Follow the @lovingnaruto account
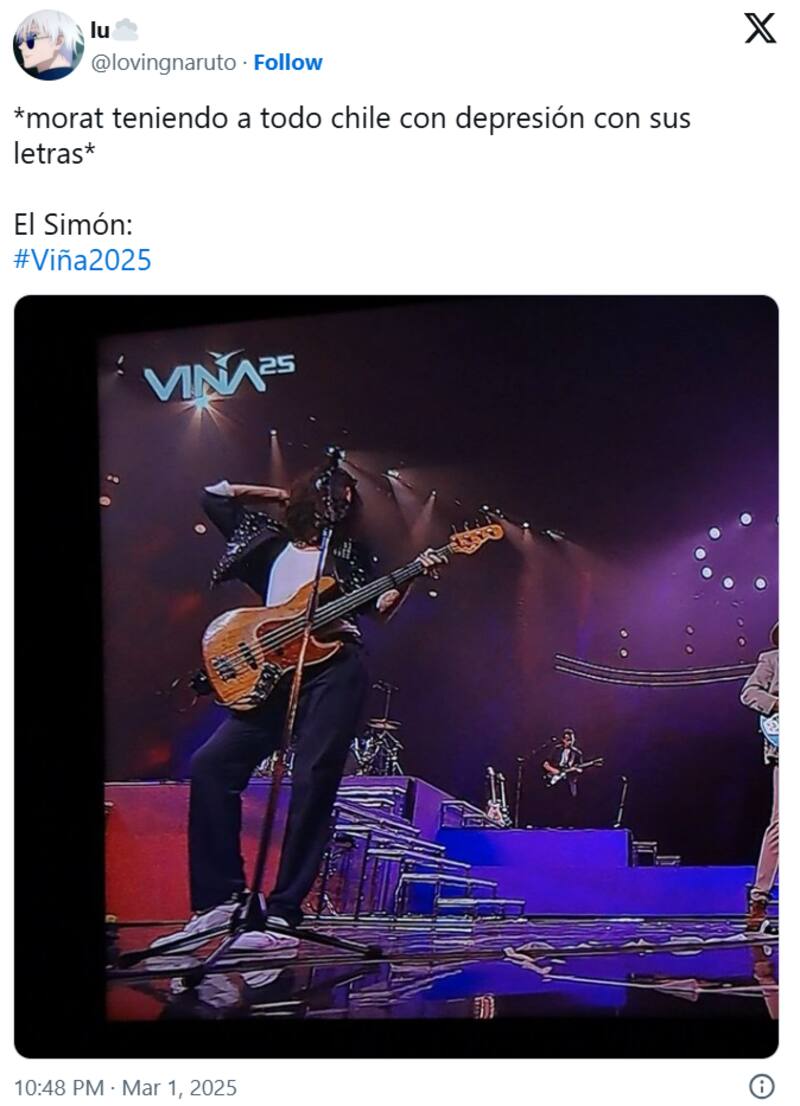 [x=288, y=63]
